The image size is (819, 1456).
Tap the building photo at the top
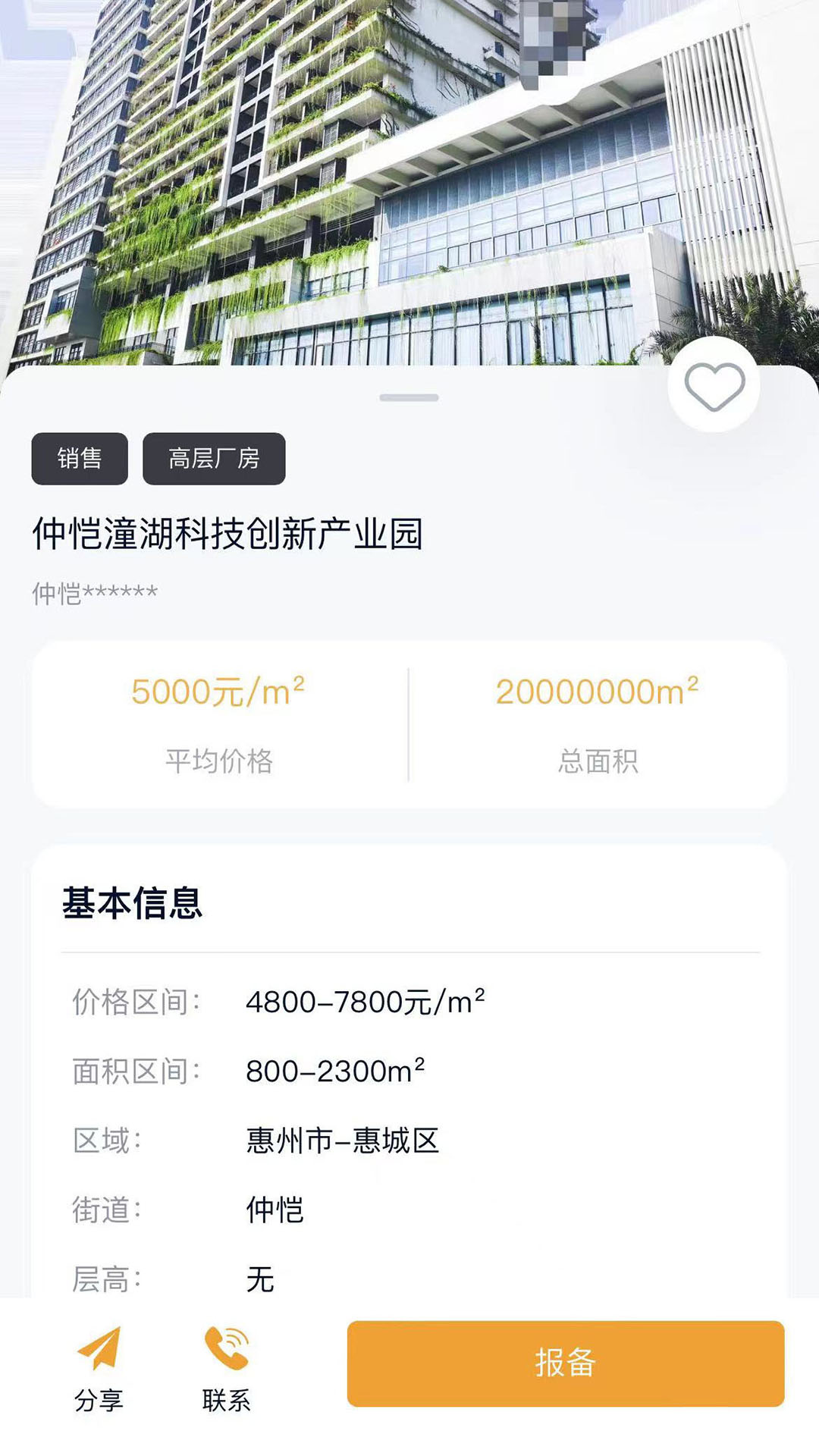[x=409, y=182]
